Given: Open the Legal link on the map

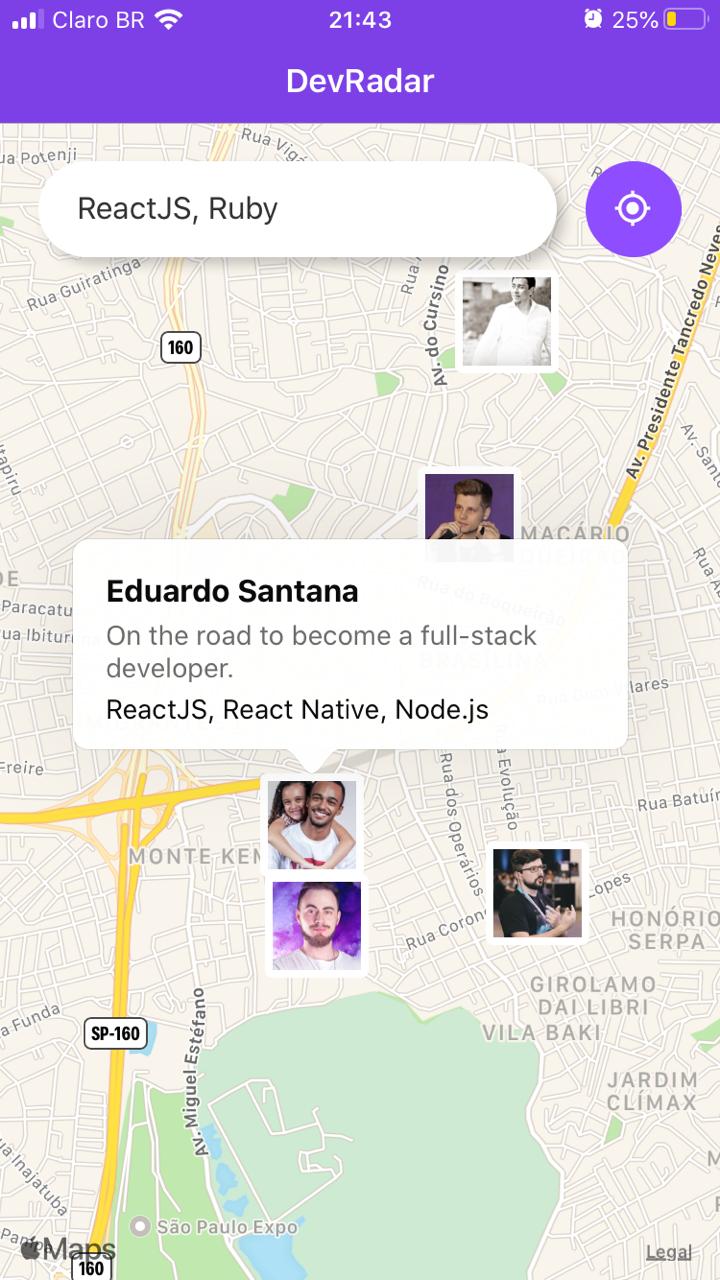Looking at the screenshot, I should [668, 1252].
